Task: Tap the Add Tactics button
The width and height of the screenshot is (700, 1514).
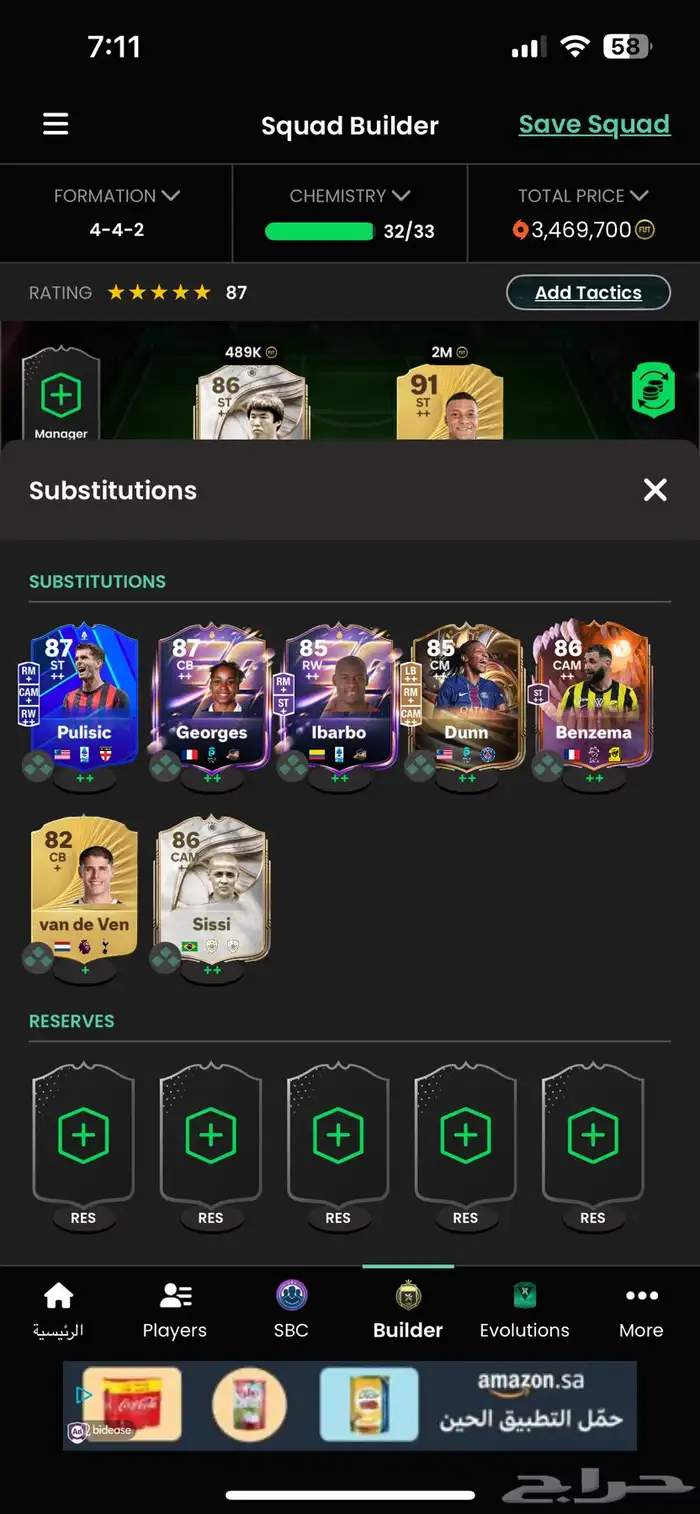Action: point(588,292)
